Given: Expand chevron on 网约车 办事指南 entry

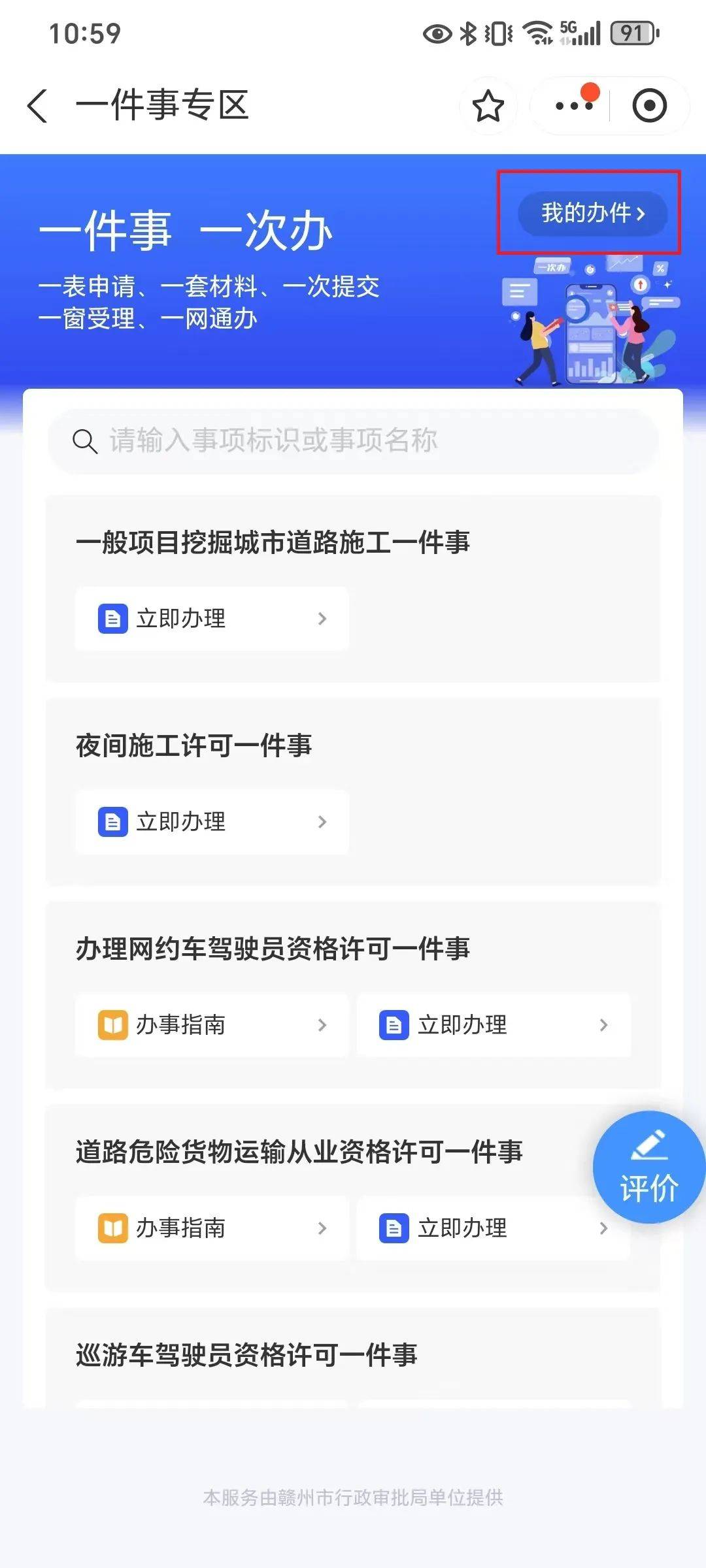Looking at the screenshot, I should (322, 1025).
